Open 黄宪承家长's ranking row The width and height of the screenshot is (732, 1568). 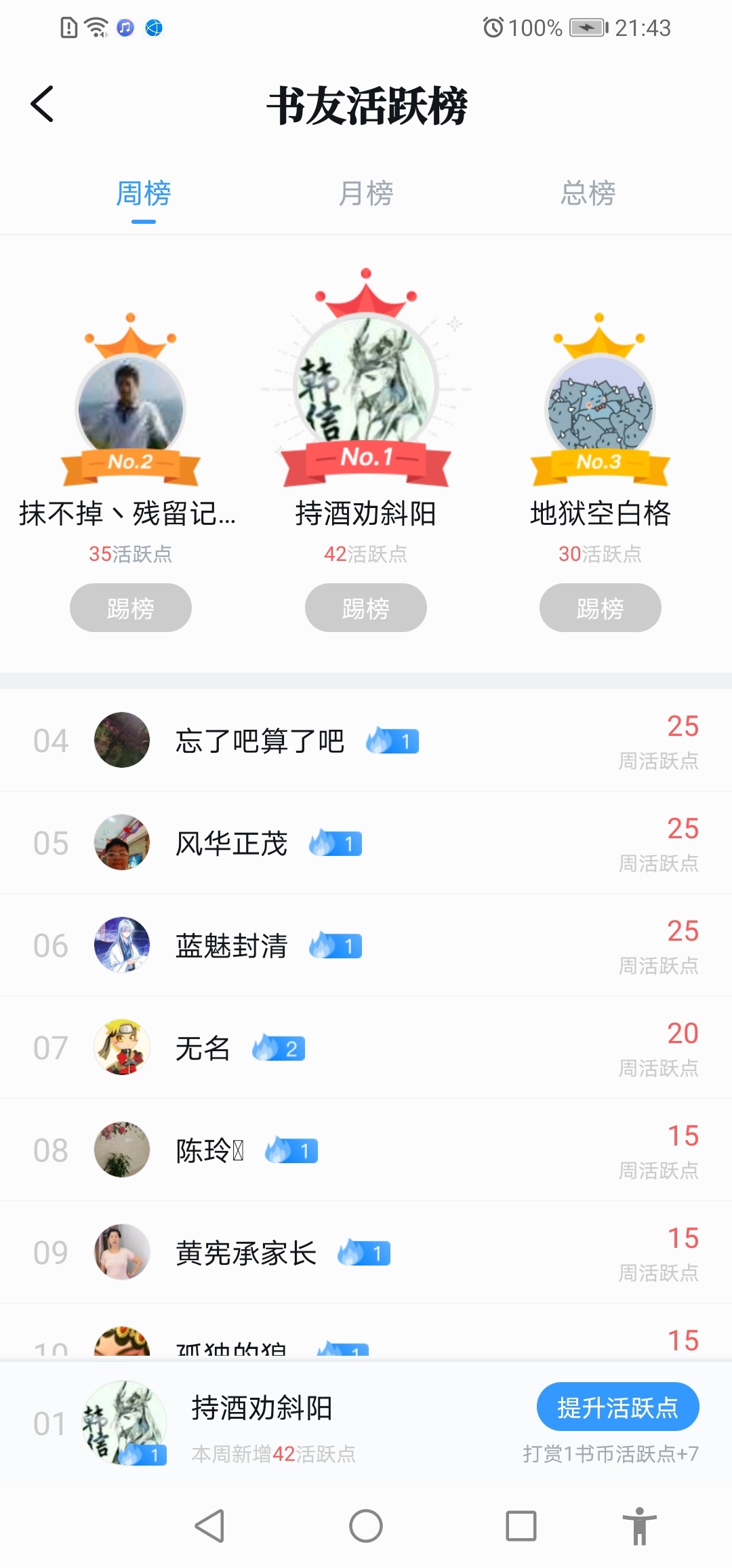366,1253
